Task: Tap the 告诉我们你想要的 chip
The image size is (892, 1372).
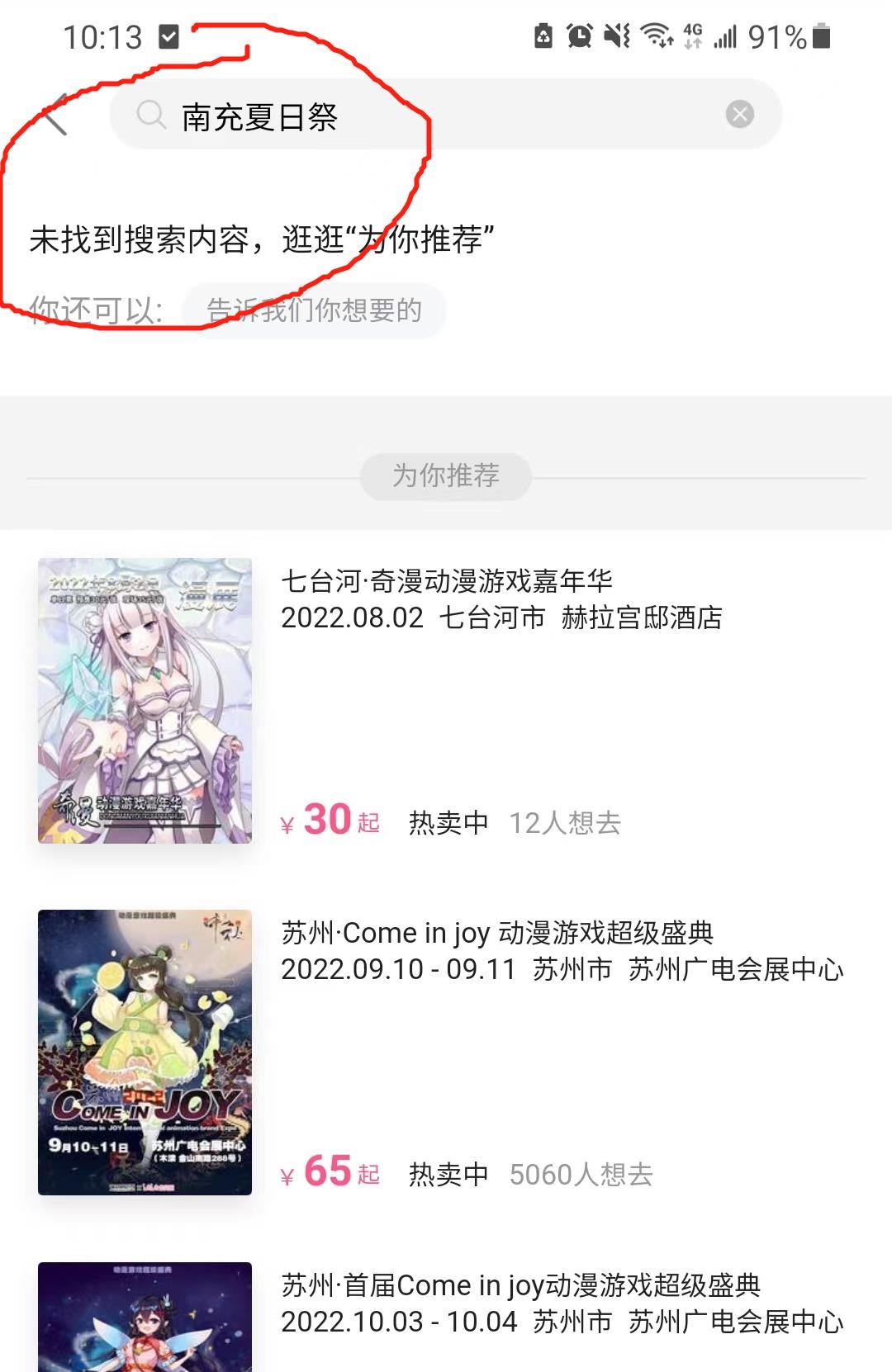Action: coord(314,310)
